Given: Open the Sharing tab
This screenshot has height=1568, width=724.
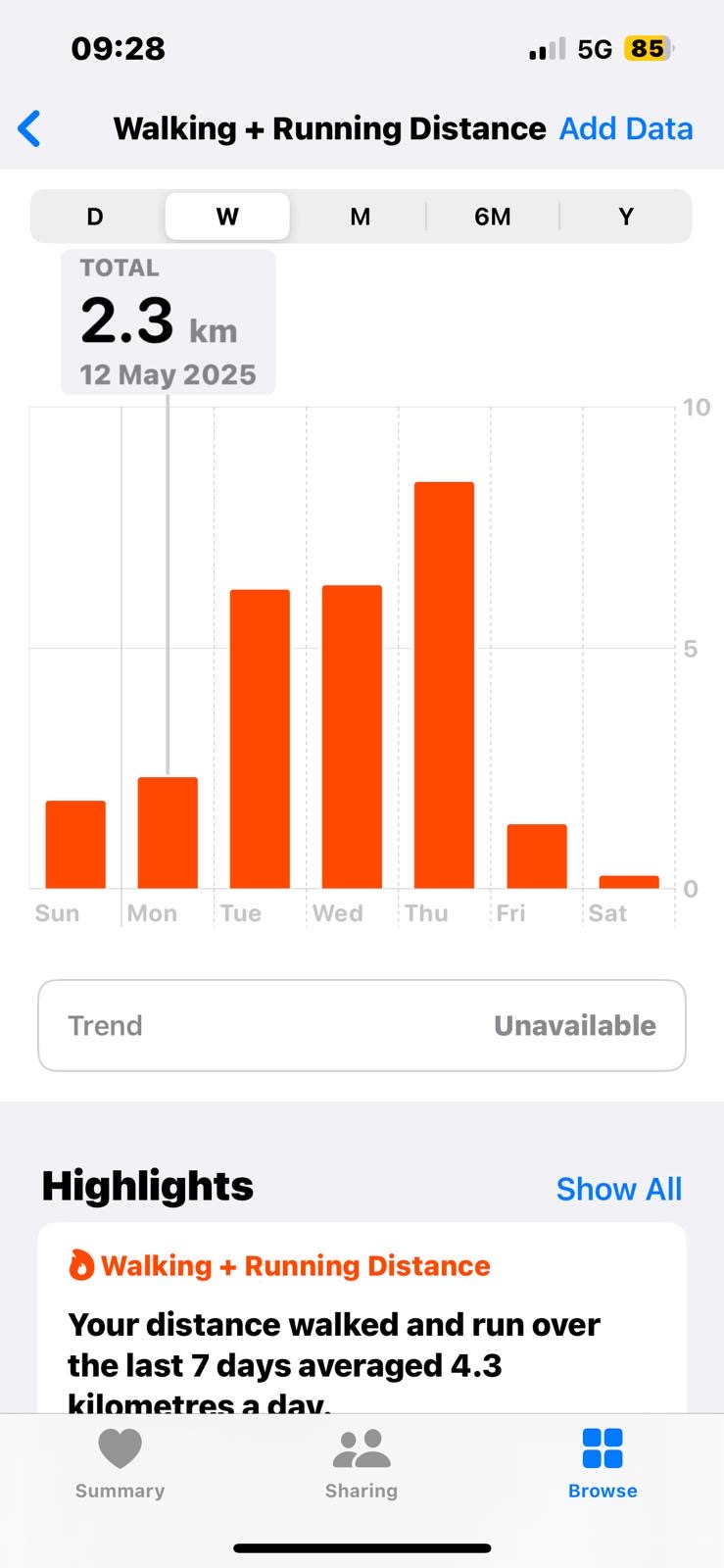Looking at the screenshot, I should pyautogui.click(x=362, y=1464).
